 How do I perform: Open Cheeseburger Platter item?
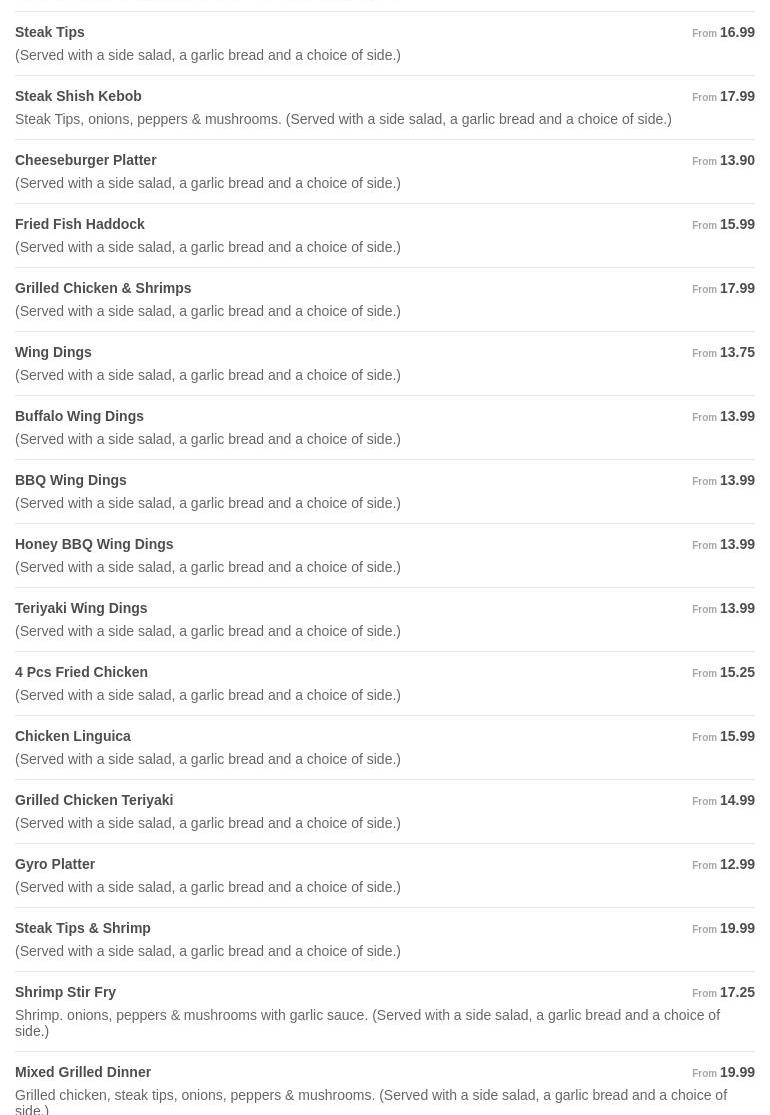click(86, 160)
